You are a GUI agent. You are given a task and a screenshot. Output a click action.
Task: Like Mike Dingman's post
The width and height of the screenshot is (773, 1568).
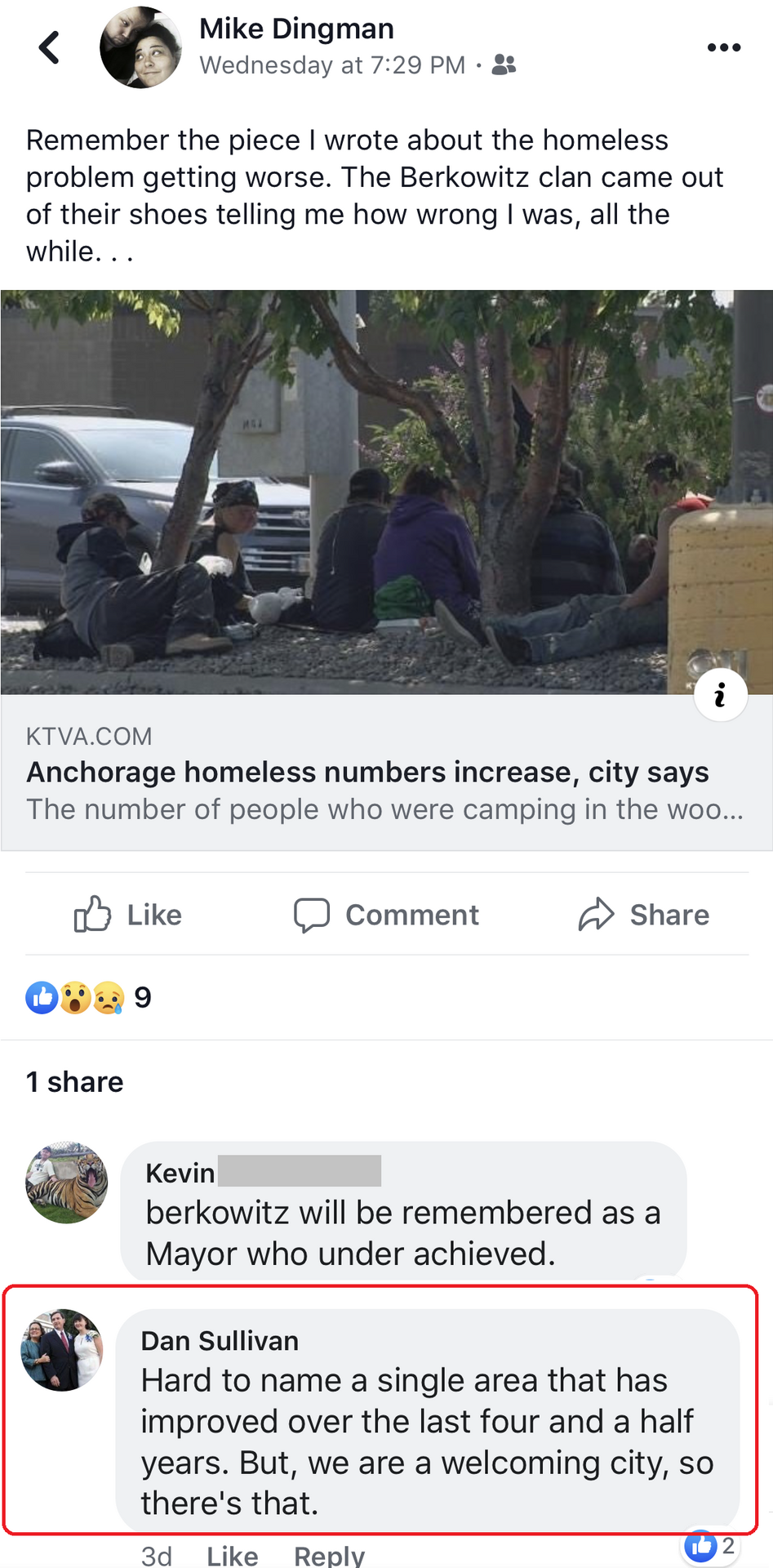click(128, 915)
